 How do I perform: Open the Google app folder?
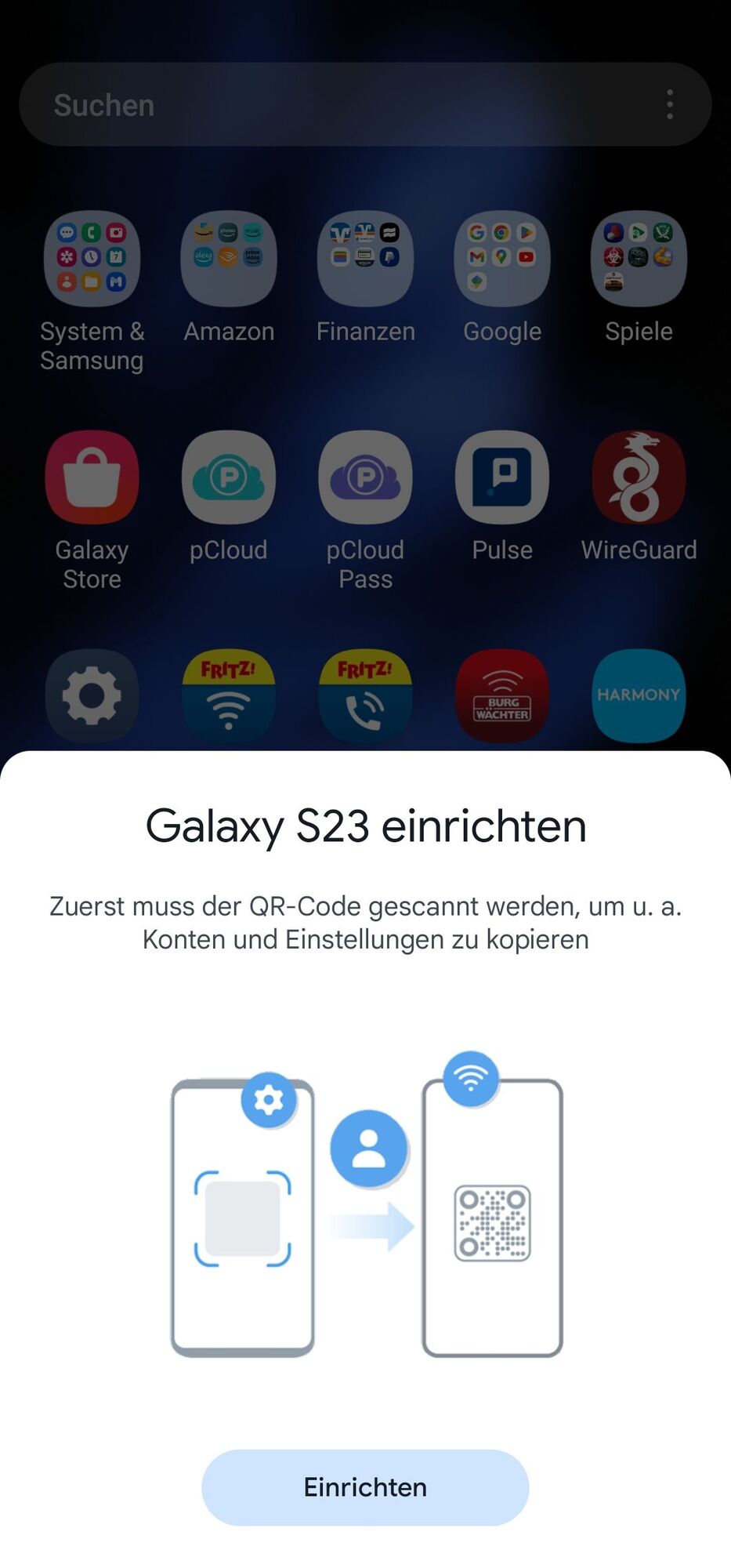point(501,260)
